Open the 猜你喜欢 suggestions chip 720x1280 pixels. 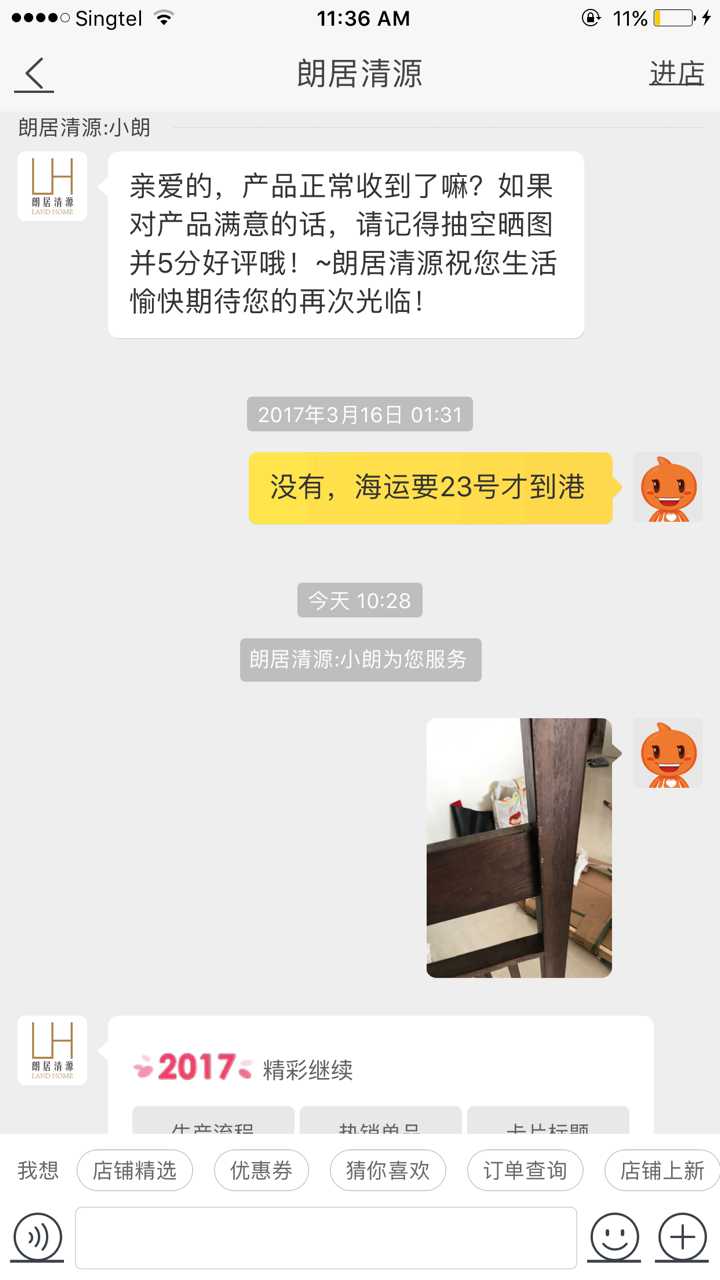(388, 1171)
